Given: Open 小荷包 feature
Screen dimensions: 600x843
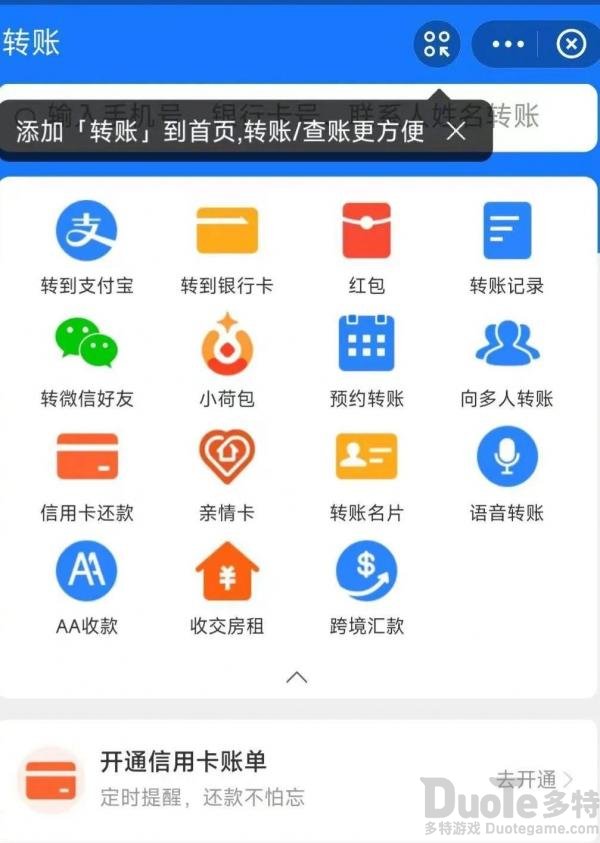Looking at the screenshot, I should coord(227,361).
